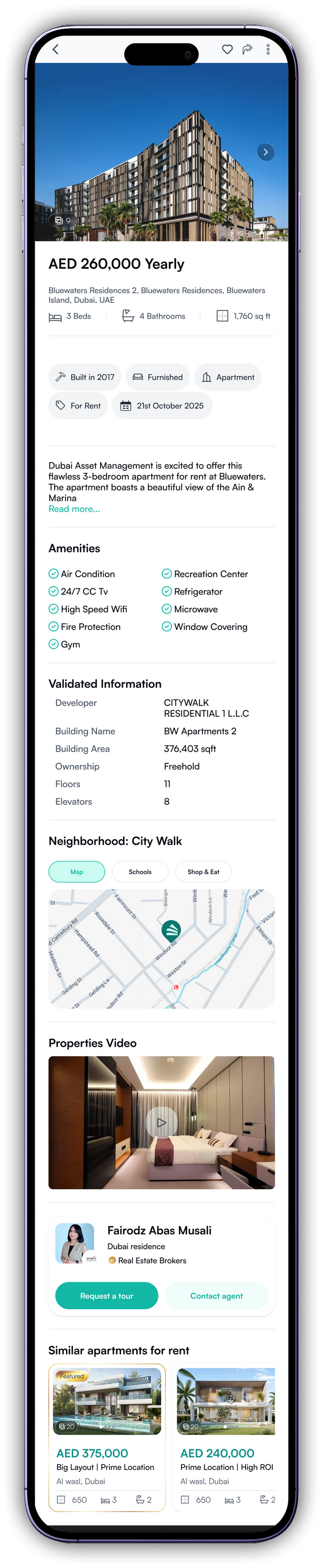Expand description with Read more
This screenshot has width=323, height=1568.
tap(74, 509)
